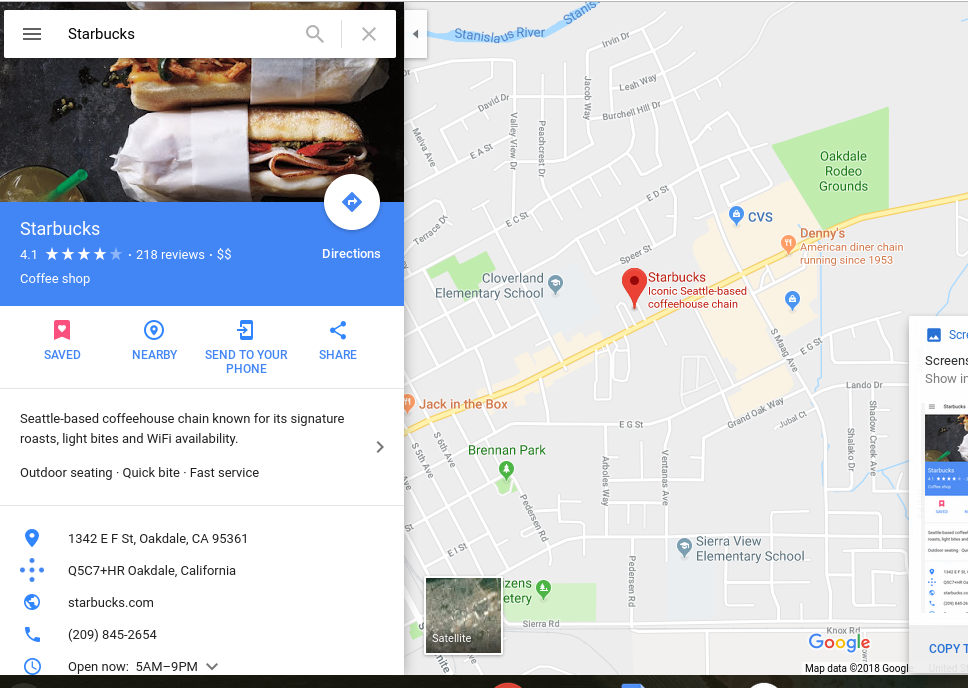Switch to Satellite map view
The width and height of the screenshot is (968, 688).
464,615
